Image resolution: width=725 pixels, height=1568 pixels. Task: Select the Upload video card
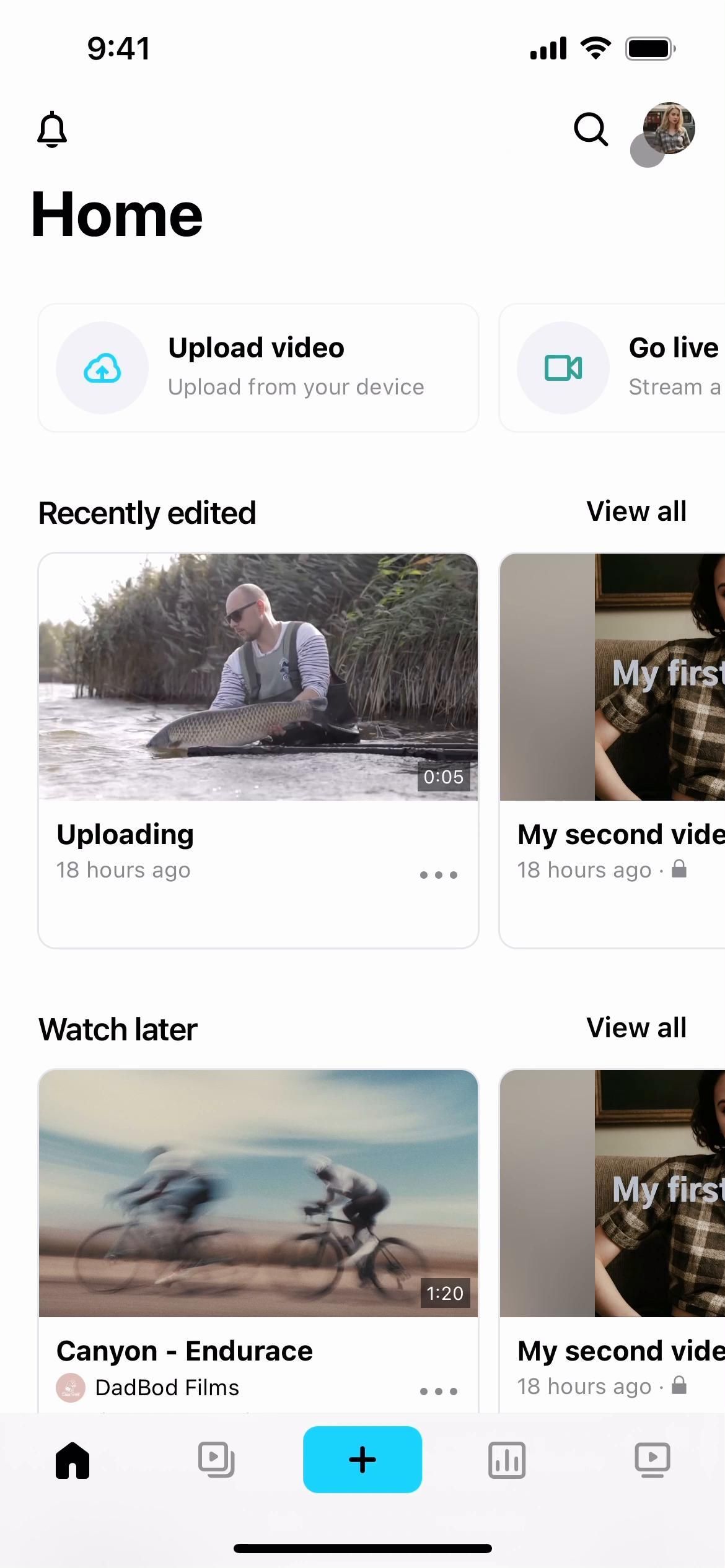pos(258,368)
